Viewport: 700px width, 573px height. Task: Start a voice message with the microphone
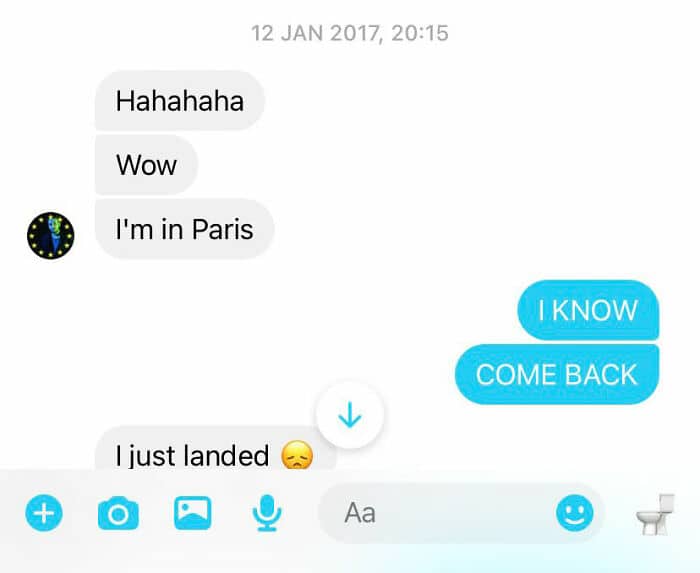tap(266, 514)
